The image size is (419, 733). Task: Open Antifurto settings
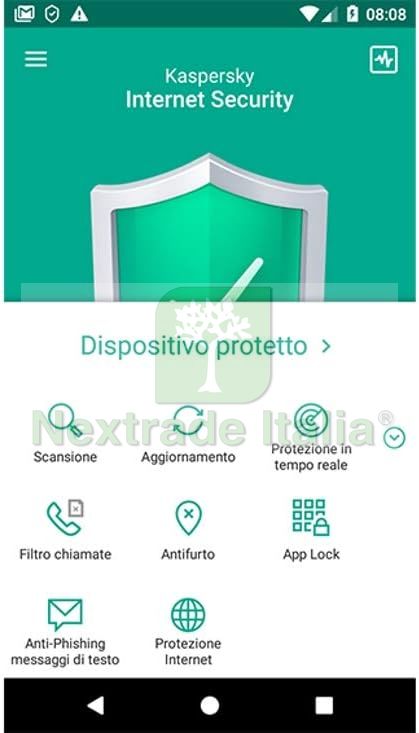[x=188, y=530]
